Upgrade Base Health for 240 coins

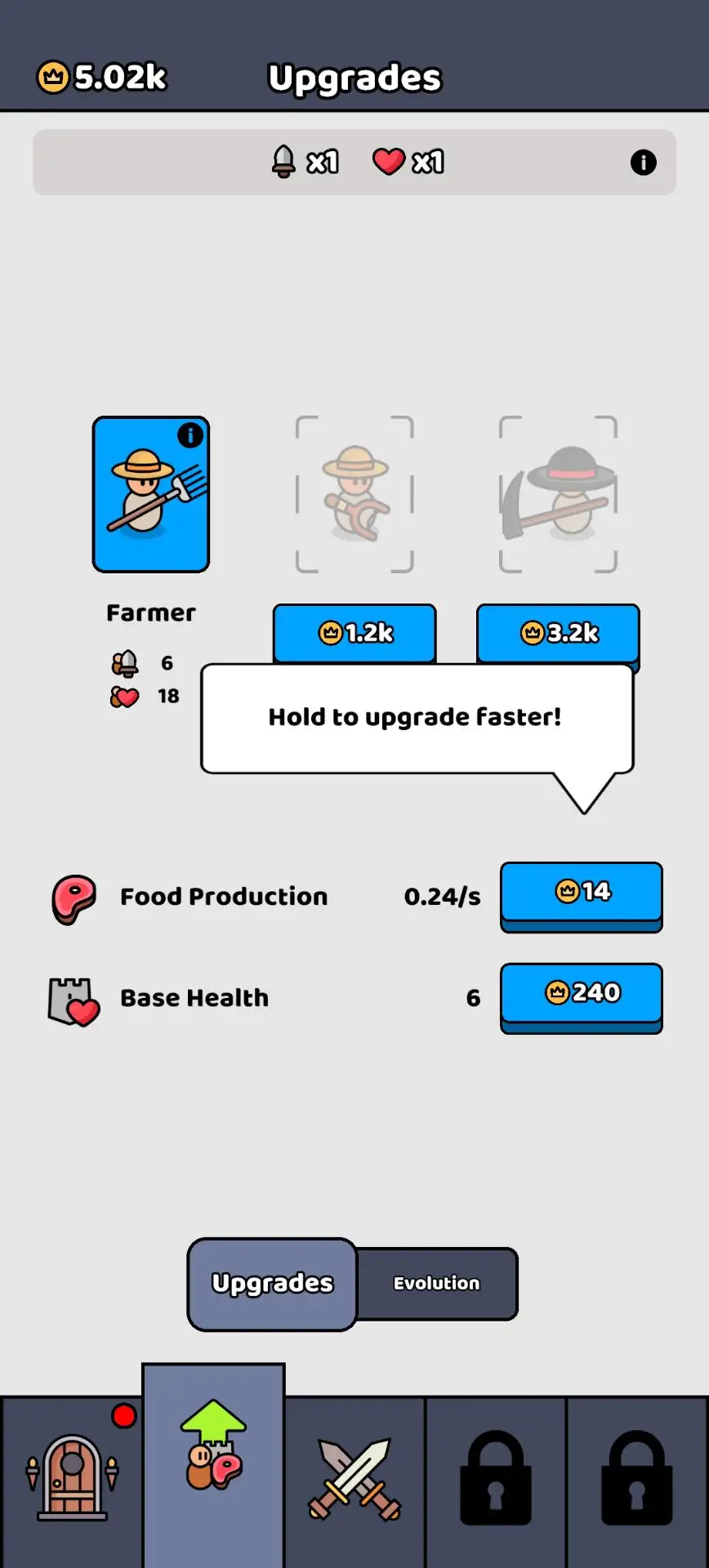pyautogui.click(x=582, y=994)
